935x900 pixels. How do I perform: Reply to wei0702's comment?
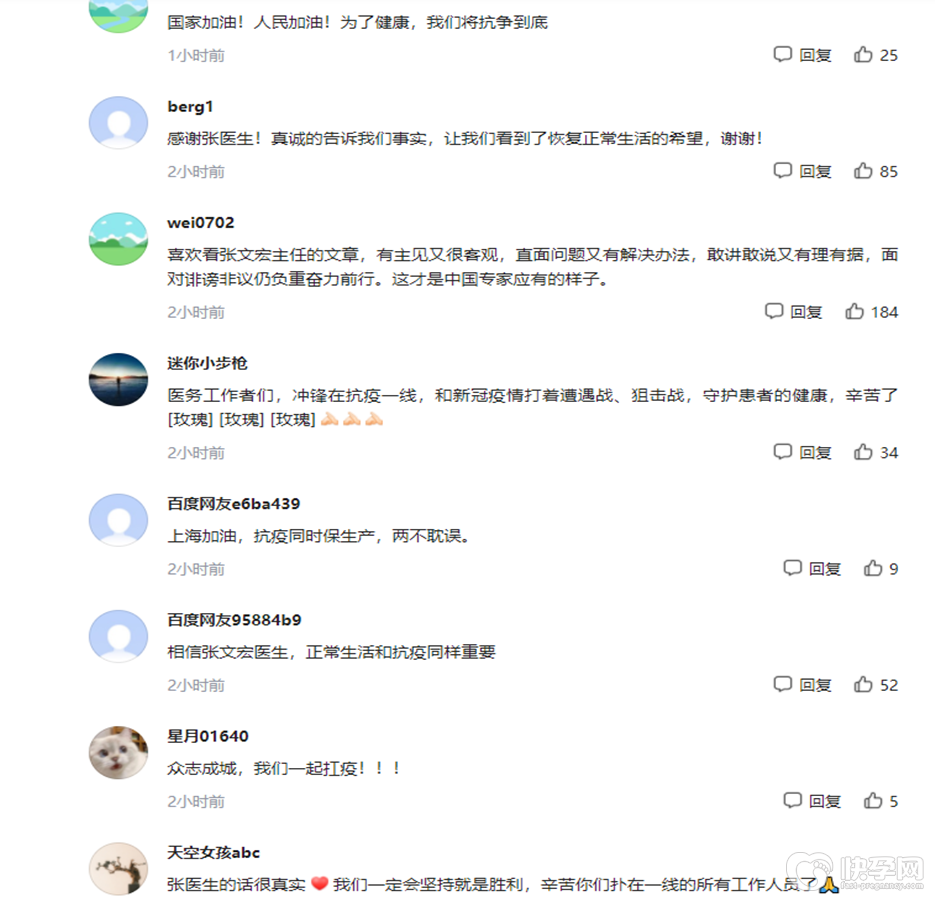click(x=794, y=312)
